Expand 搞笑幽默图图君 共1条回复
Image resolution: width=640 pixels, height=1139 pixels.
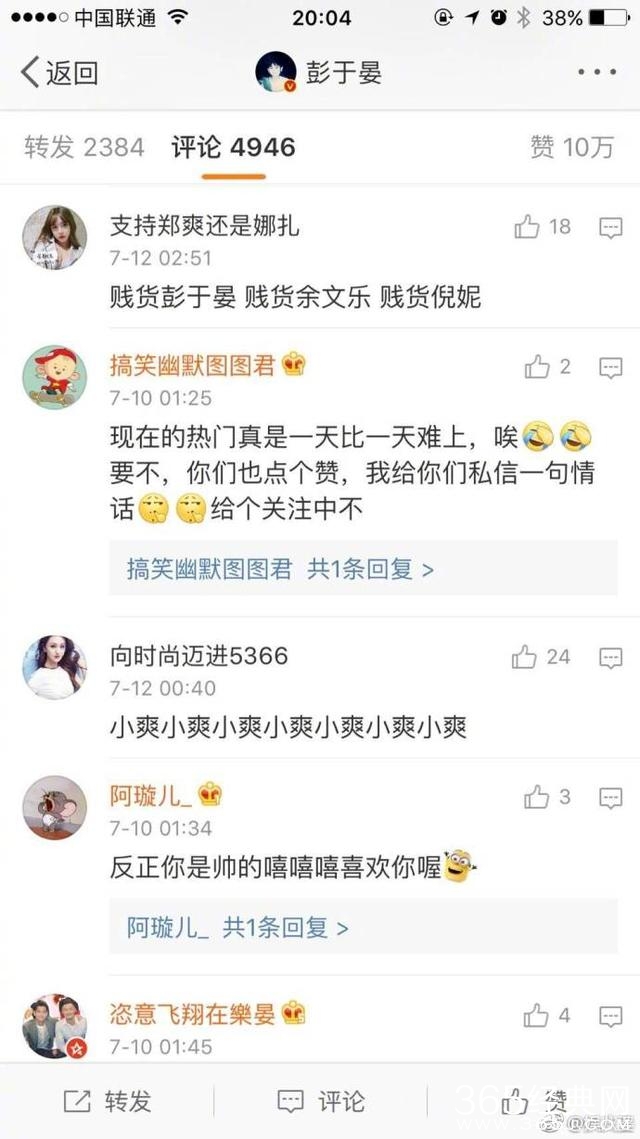pyautogui.click(x=280, y=569)
